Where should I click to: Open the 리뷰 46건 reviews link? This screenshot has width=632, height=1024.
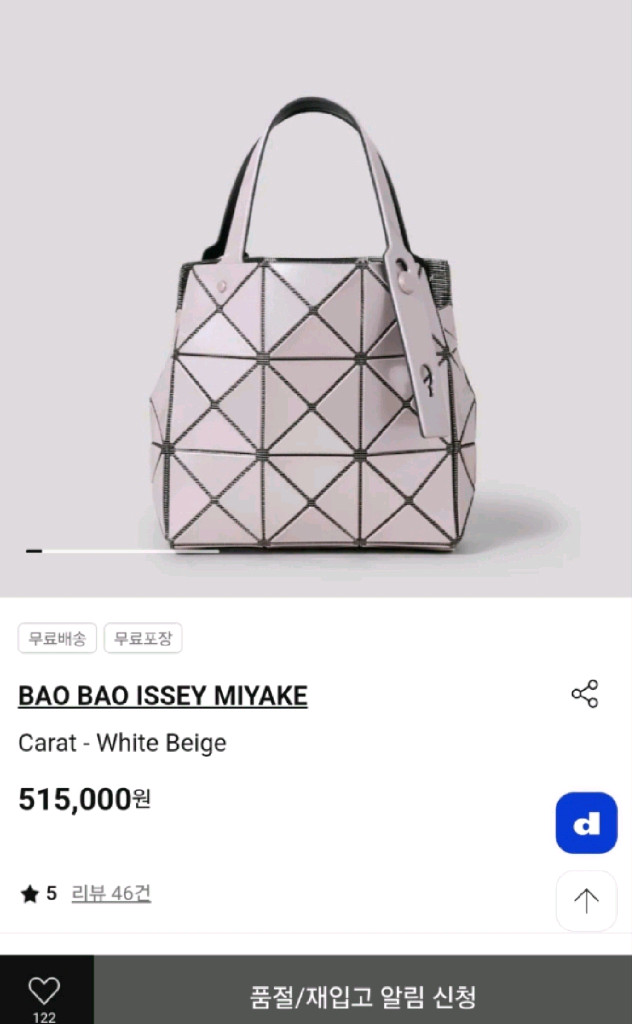click(x=111, y=893)
